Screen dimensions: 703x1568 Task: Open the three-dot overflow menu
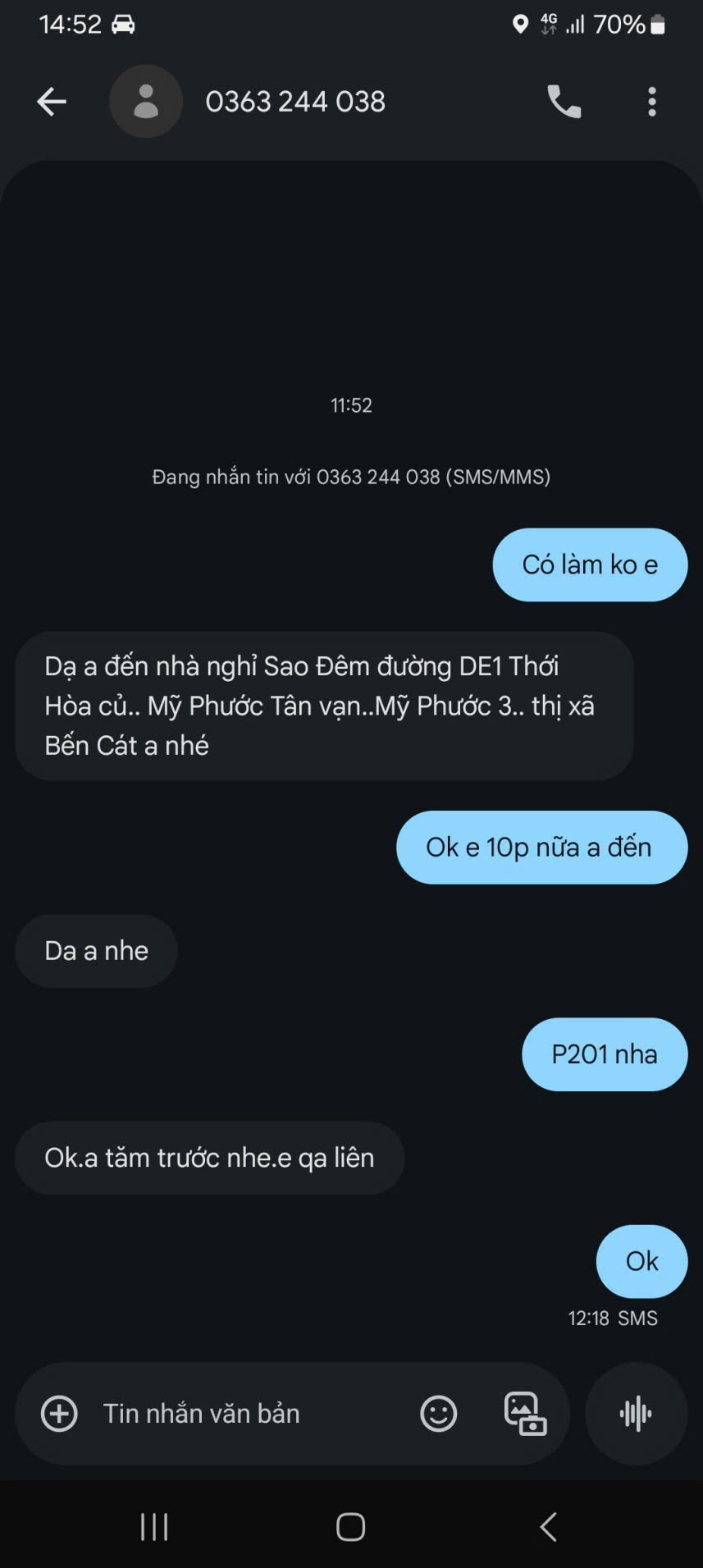(x=652, y=102)
